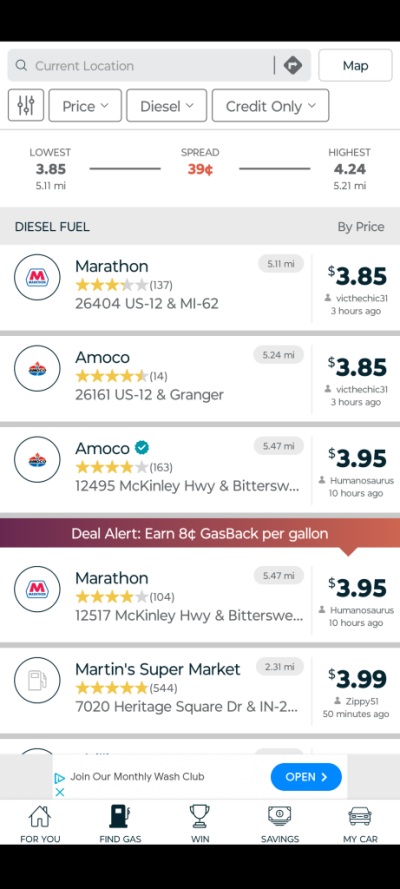Image resolution: width=400 pixels, height=889 pixels.
Task: Tap the Current Location search field
Action: 142,66
